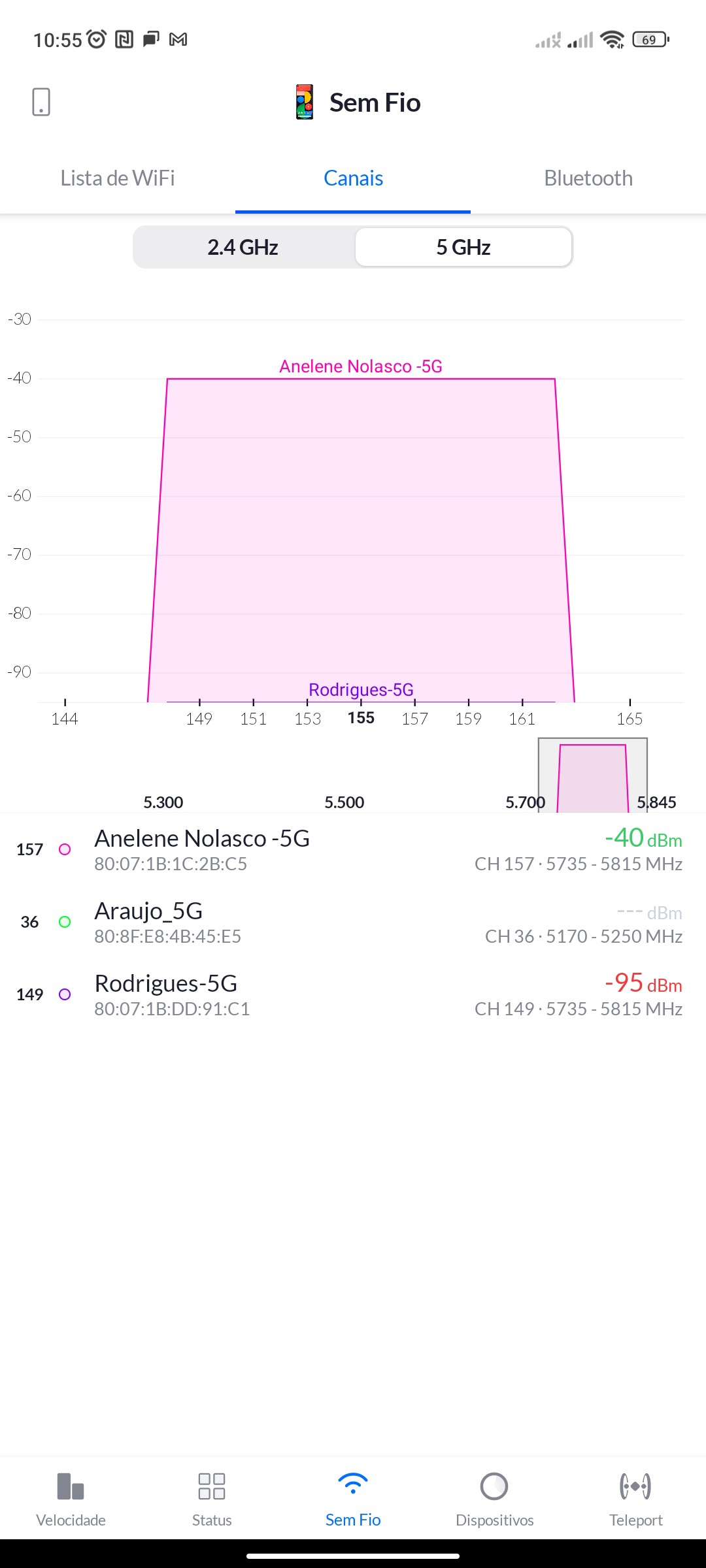Switch to the 2.4 GHz band

tap(243, 248)
